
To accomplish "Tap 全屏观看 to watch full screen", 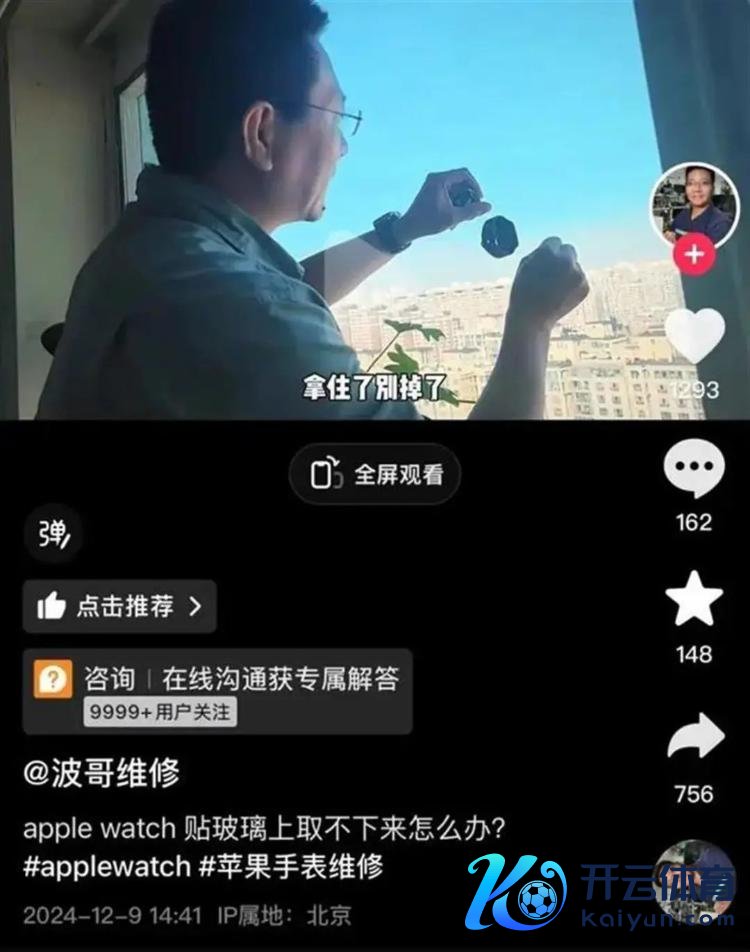I will [376, 475].
